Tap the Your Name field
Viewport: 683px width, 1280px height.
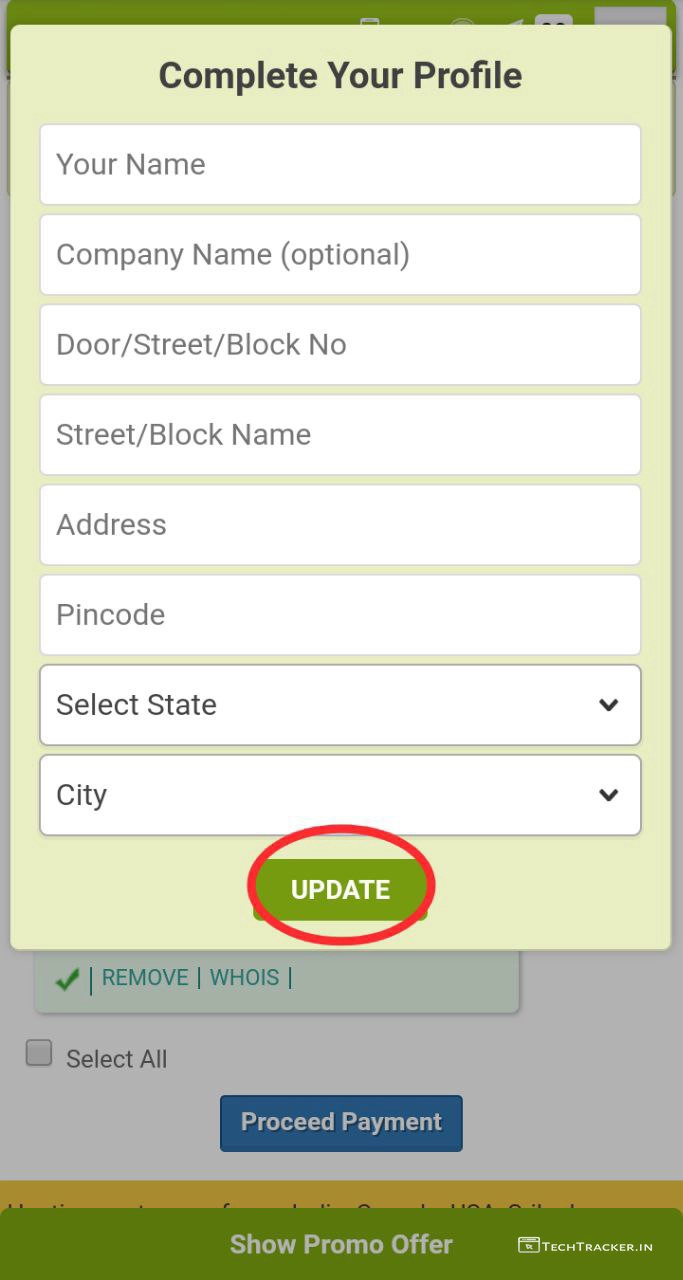(x=340, y=165)
